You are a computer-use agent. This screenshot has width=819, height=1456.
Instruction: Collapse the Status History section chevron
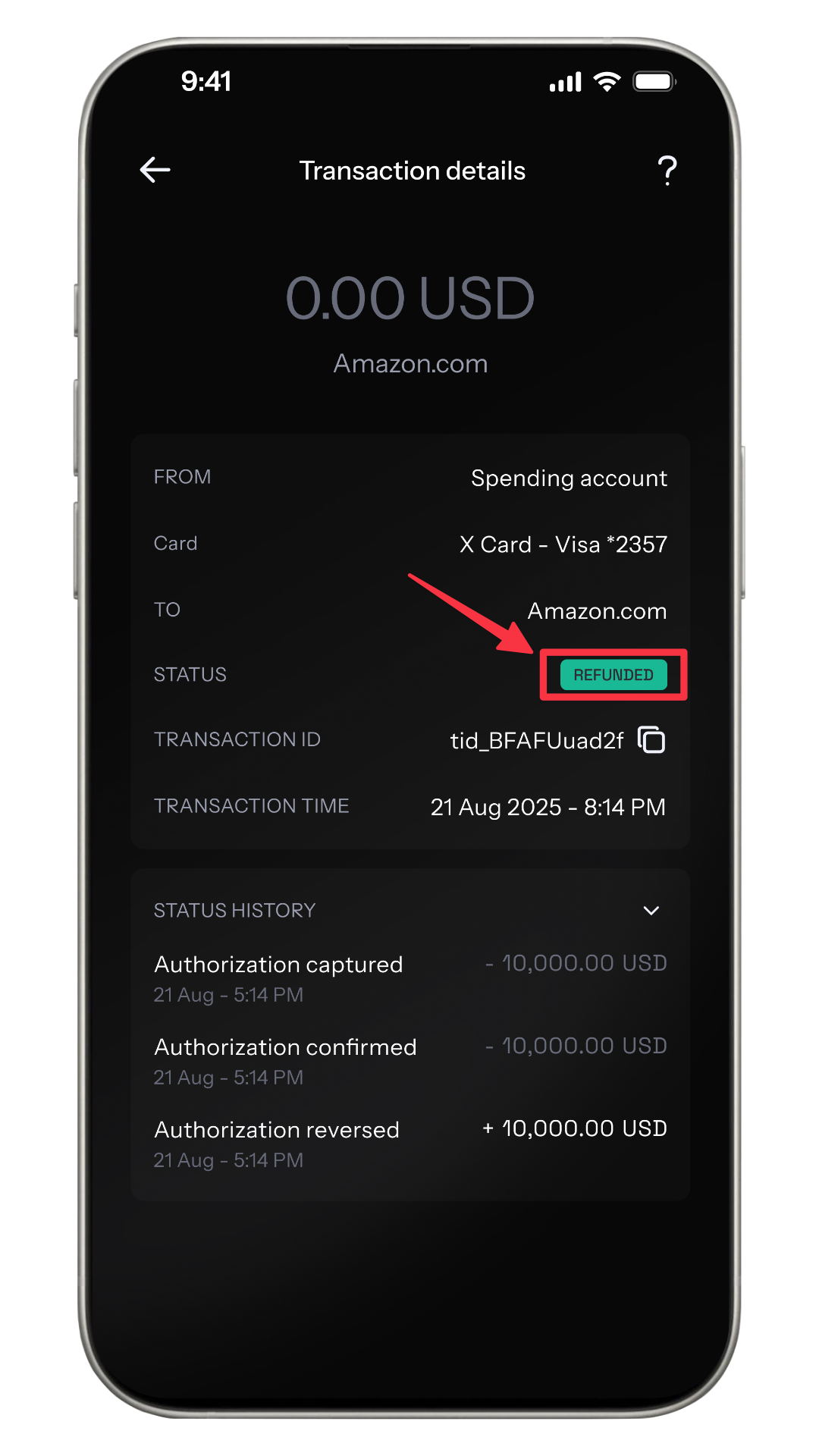tap(651, 910)
